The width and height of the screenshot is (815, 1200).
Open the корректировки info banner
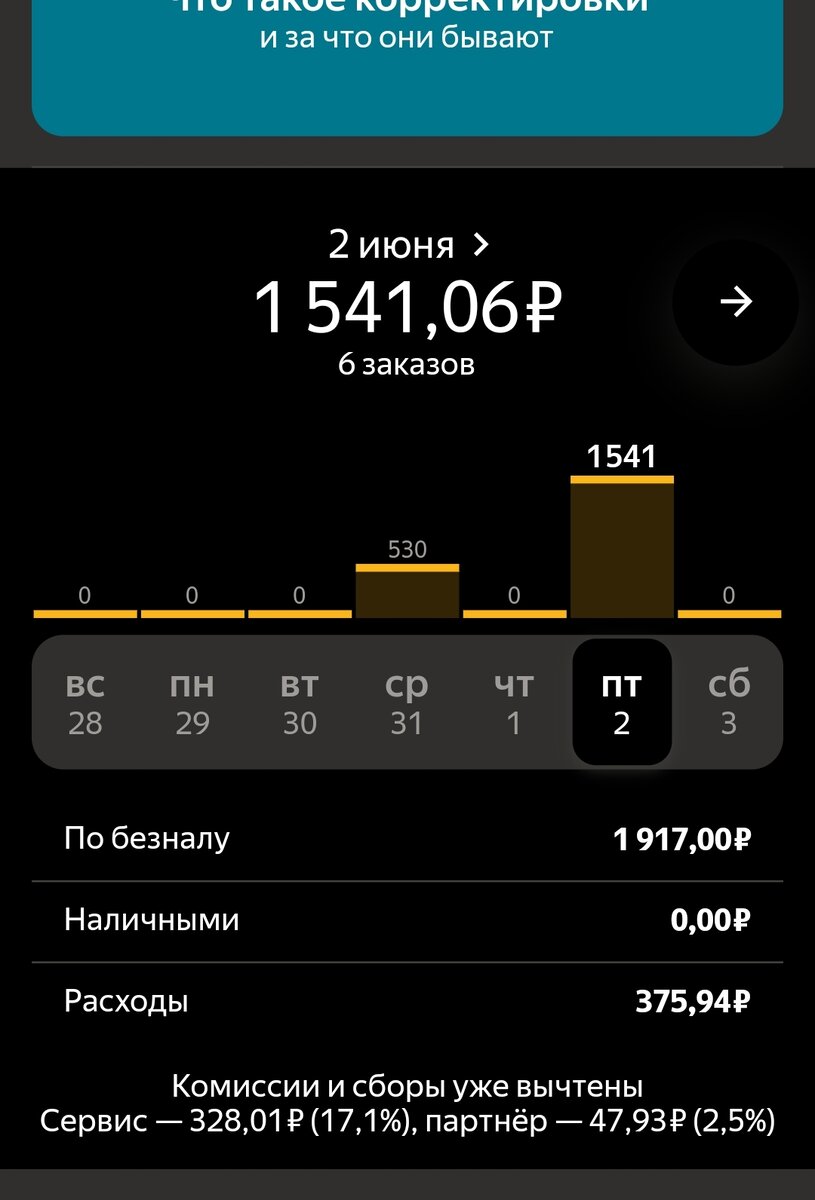coord(407,60)
